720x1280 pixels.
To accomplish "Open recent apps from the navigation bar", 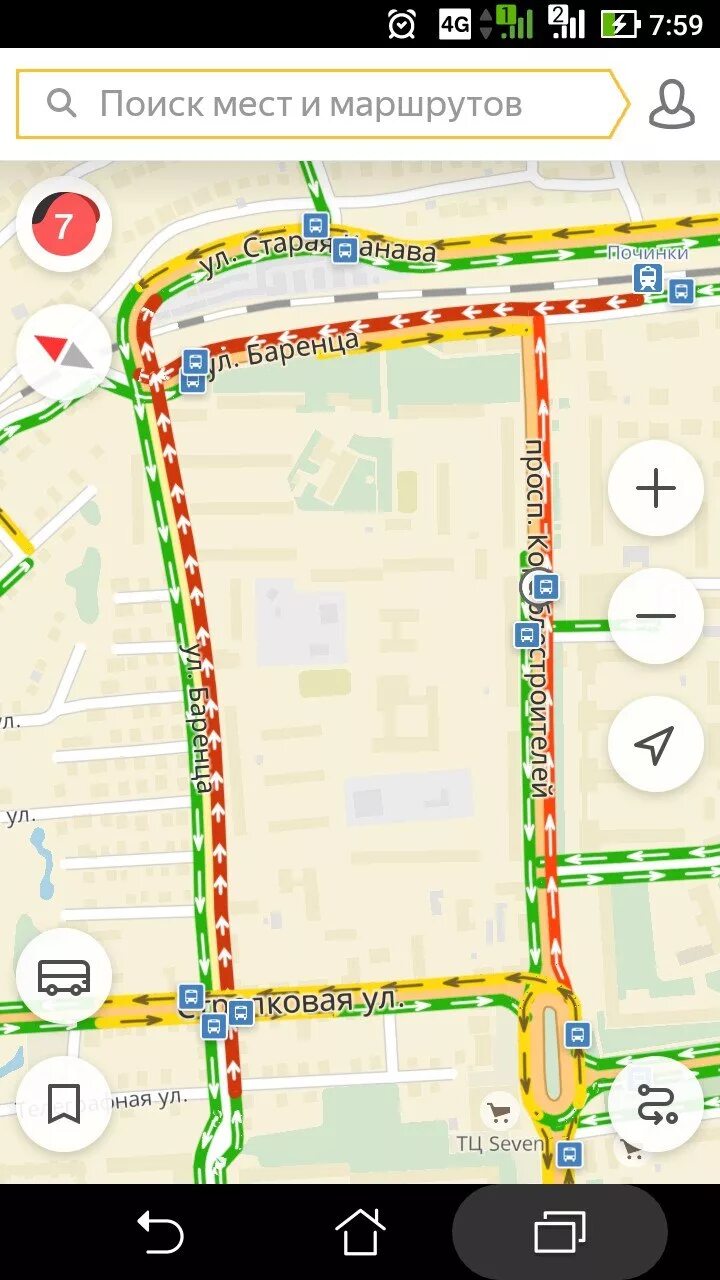I will click(x=560, y=1232).
